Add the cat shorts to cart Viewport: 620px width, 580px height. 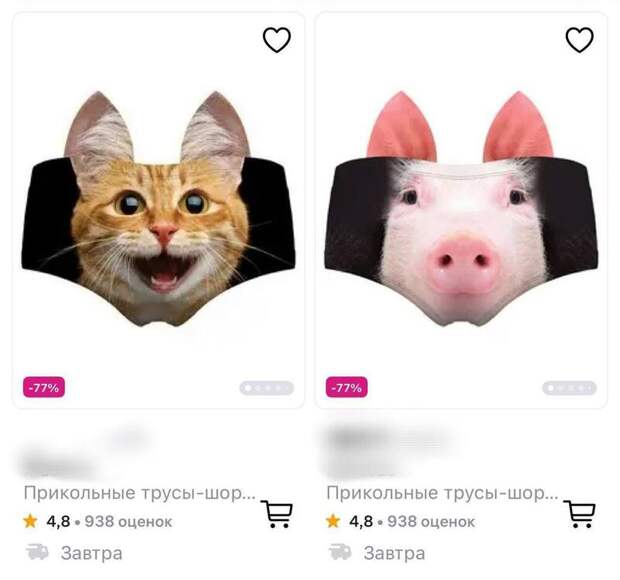[277, 514]
